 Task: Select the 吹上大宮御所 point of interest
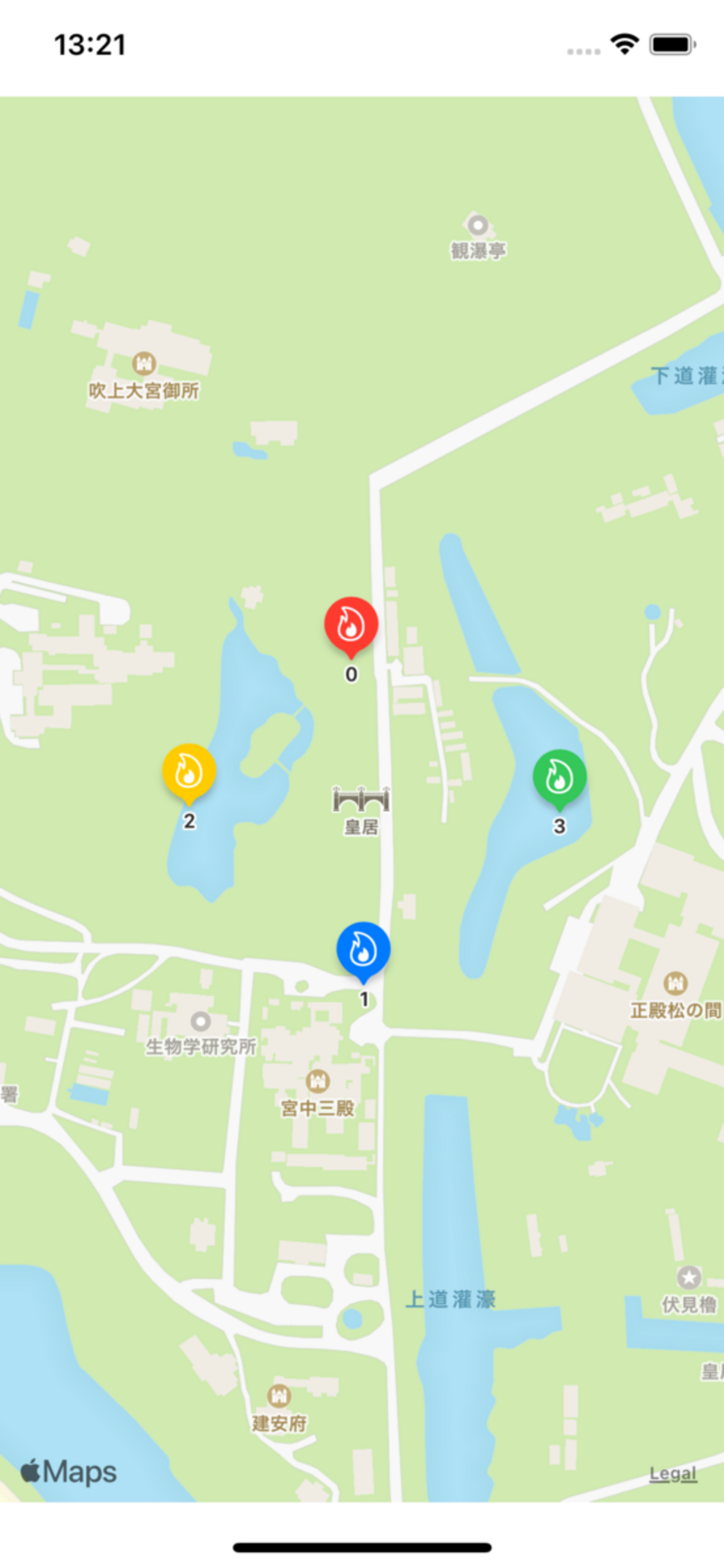144,364
